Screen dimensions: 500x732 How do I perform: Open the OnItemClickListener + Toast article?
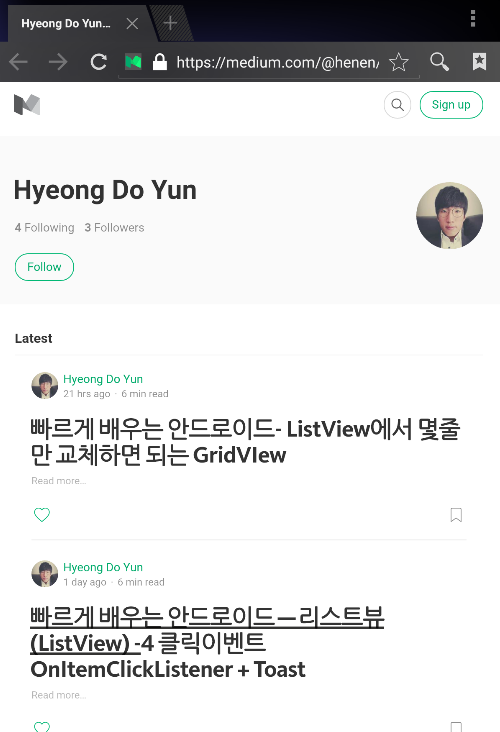[207, 643]
